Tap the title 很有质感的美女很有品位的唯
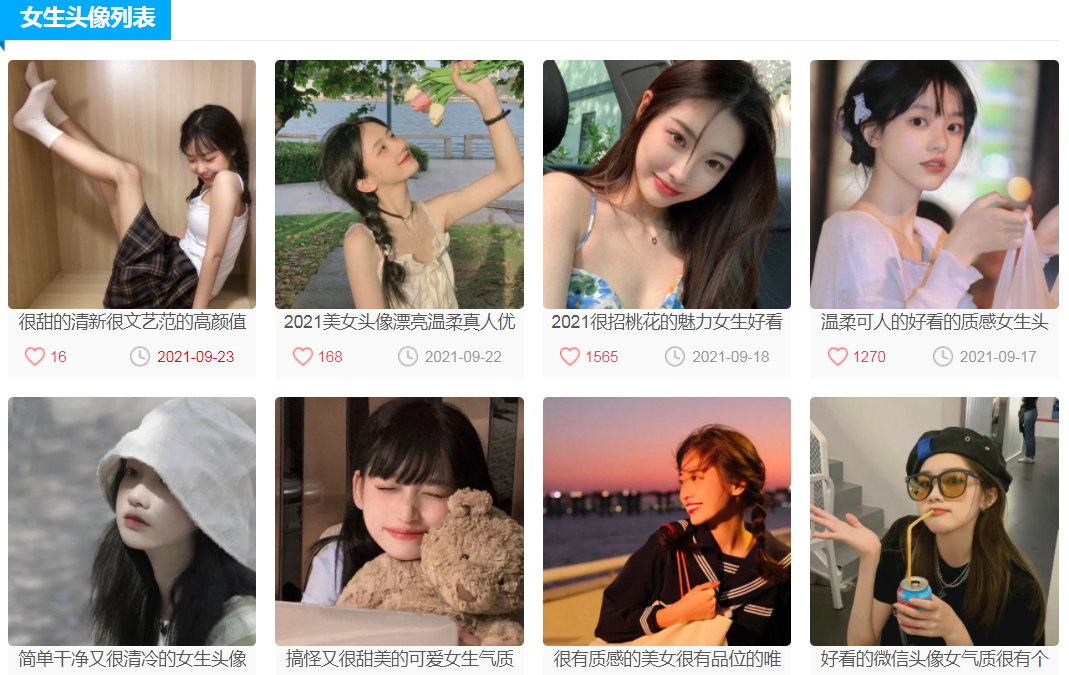This screenshot has width=1069, height=675. pyautogui.click(x=667, y=659)
